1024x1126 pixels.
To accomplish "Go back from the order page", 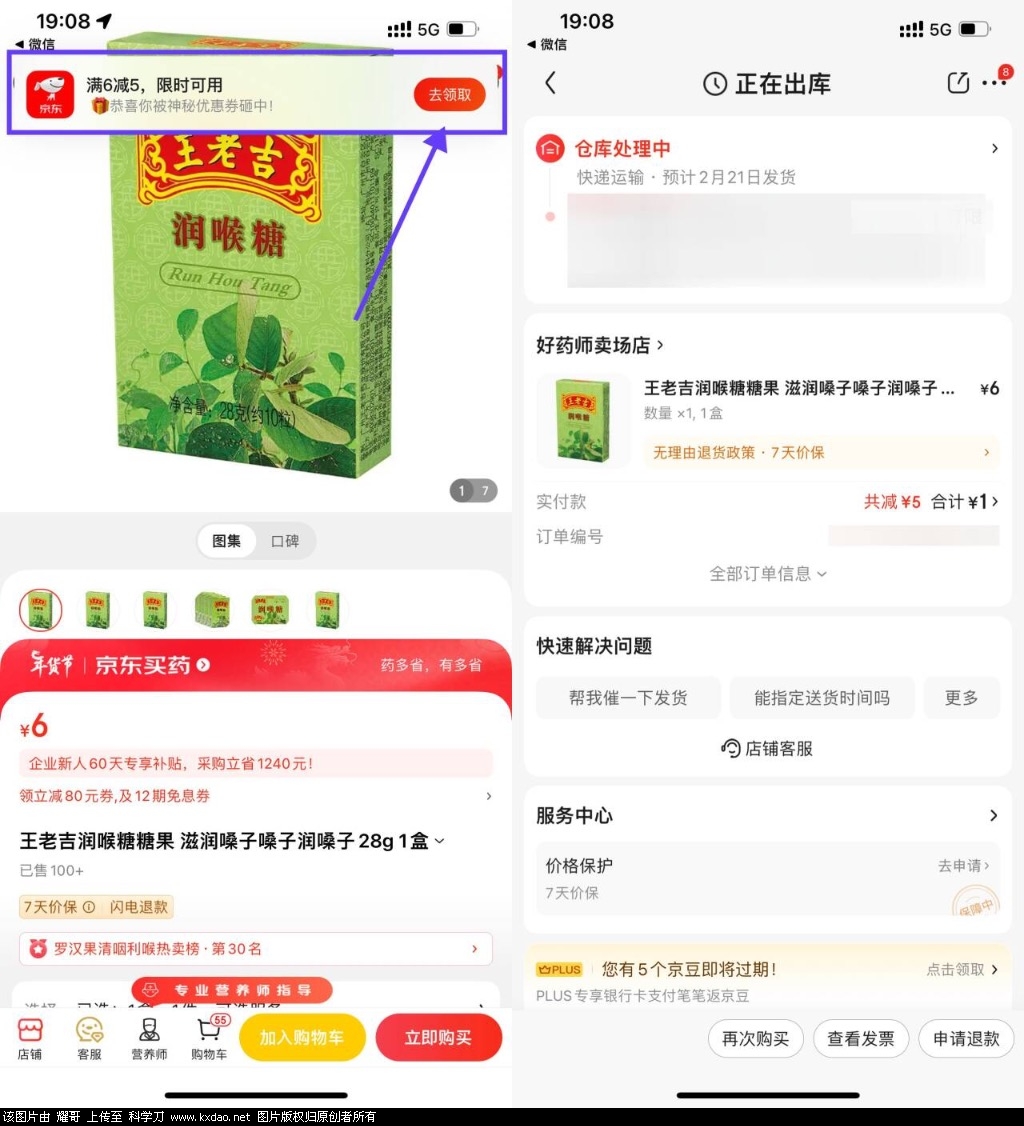I will (x=550, y=83).
